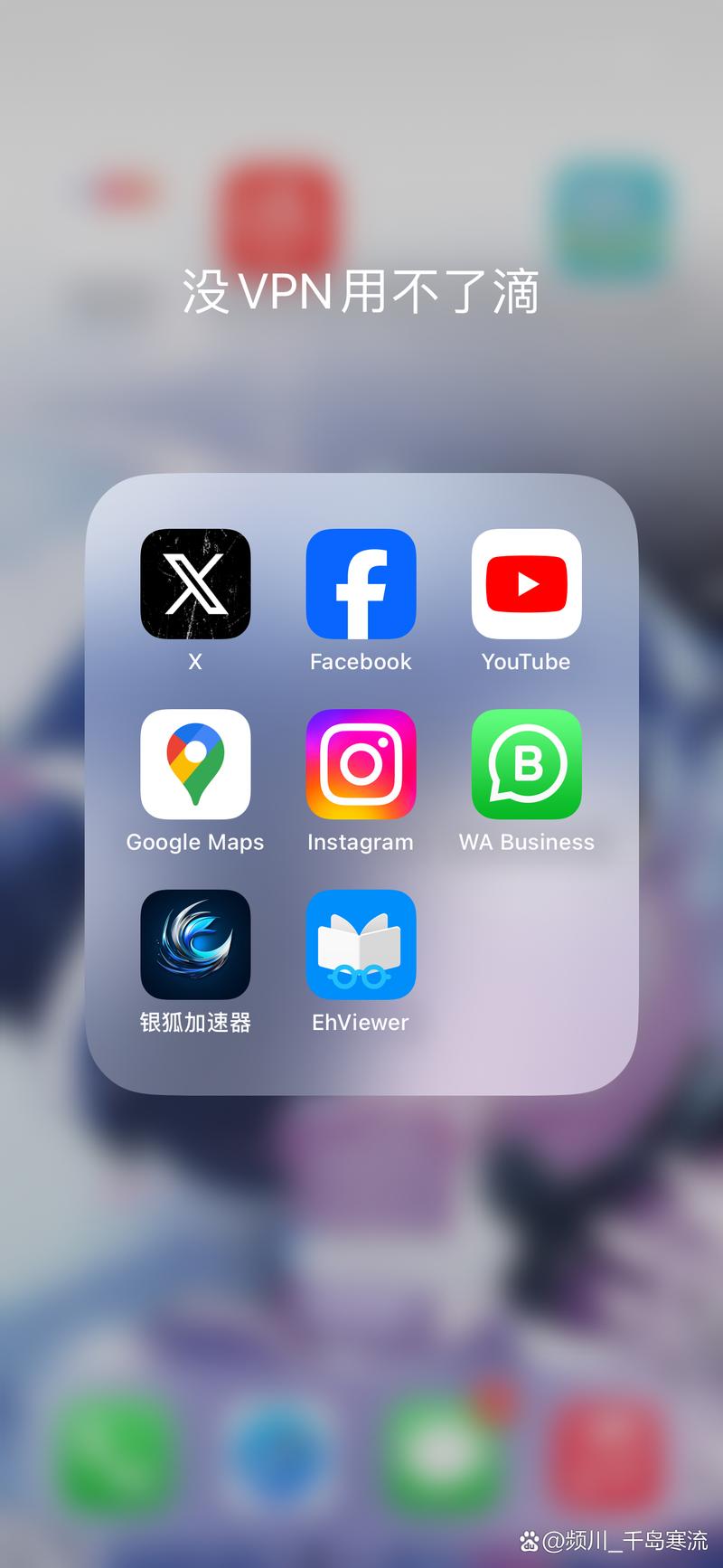Launch WA Business app
Image resolution: width=723 pixels, height=1568 pixels.
(x=526, y=764)
